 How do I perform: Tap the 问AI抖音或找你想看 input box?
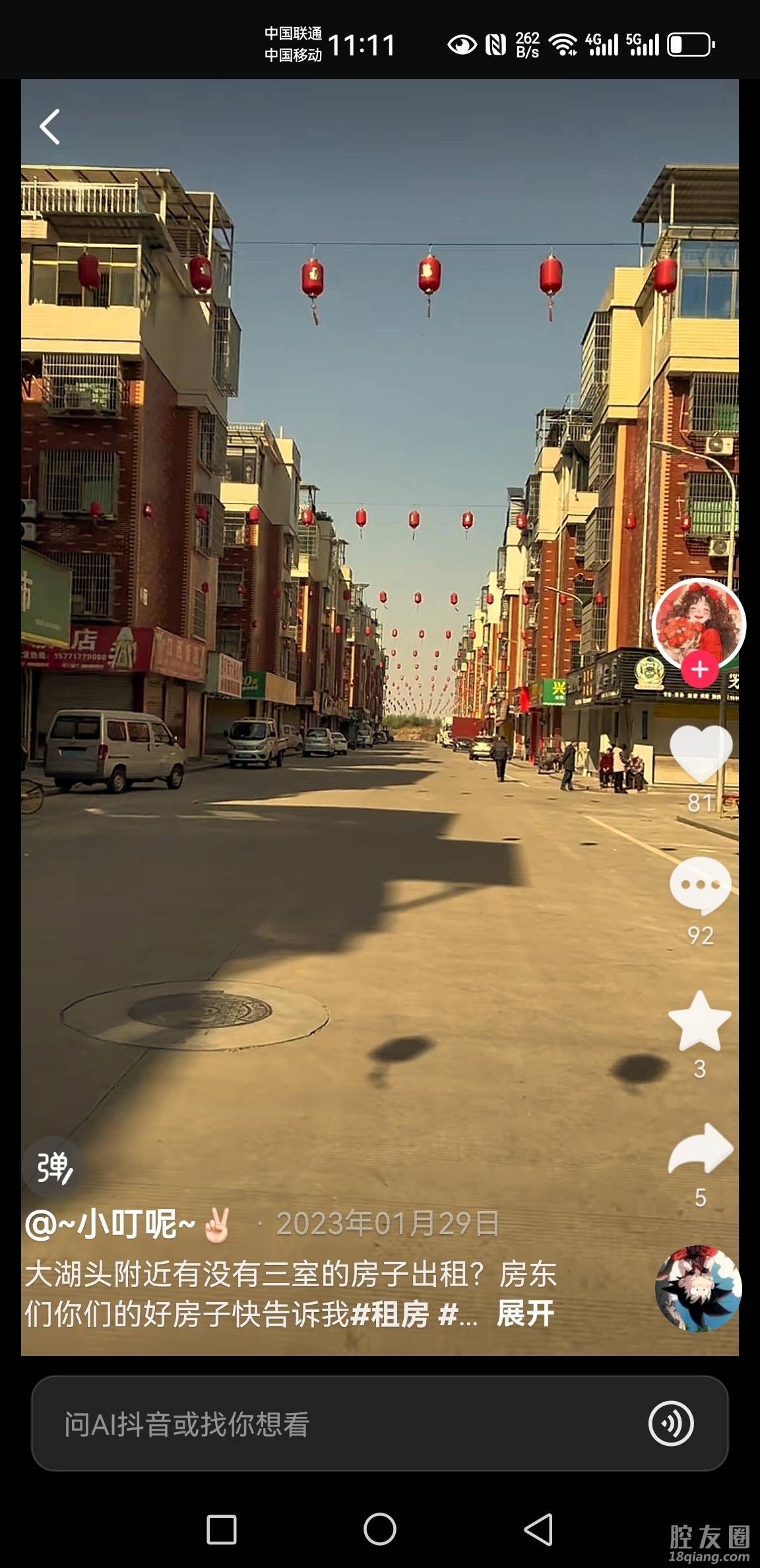point(330,1423)
